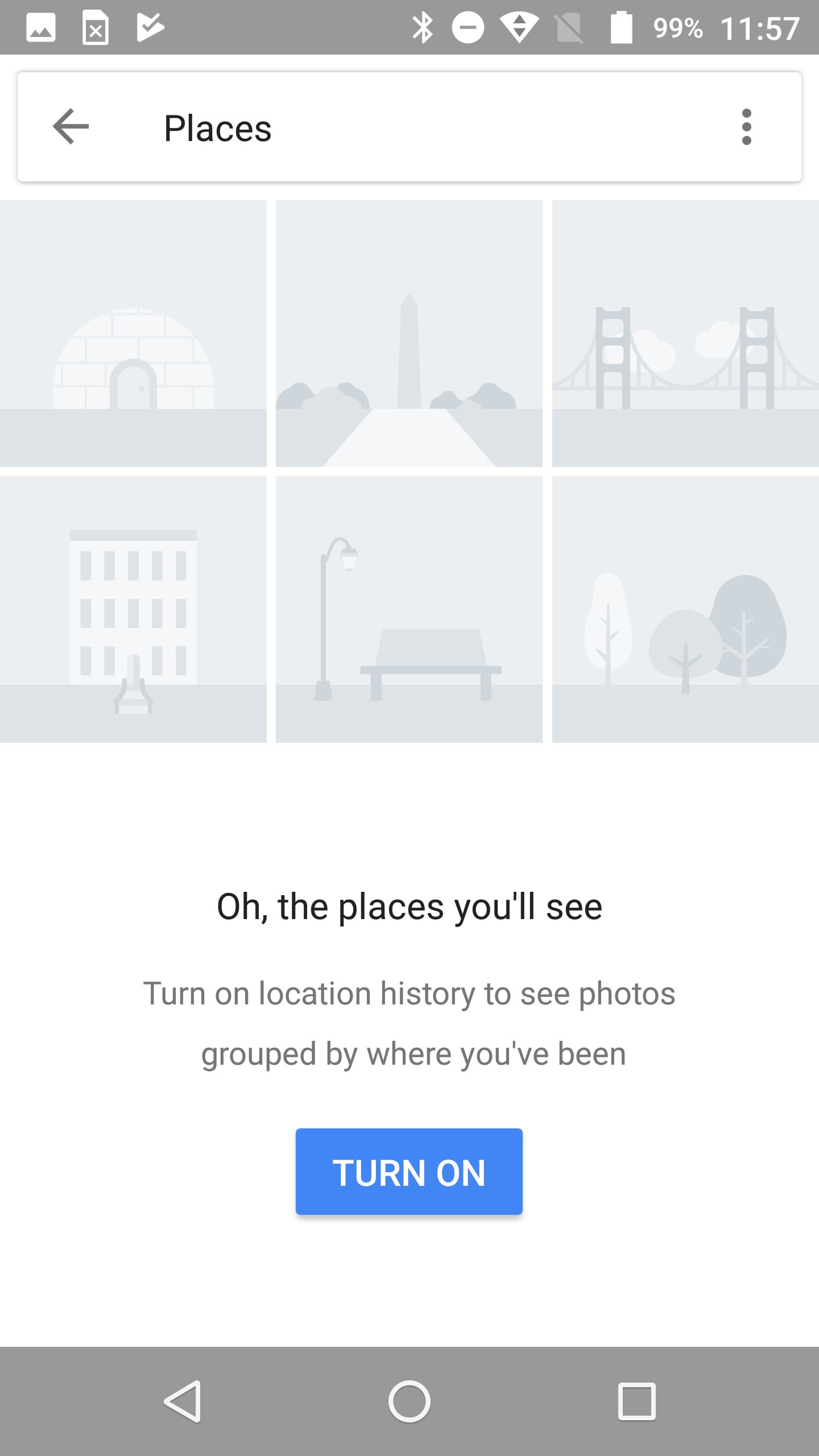Go back from the Places screen
The image size is (819, 1456).
tap(71, 126)
